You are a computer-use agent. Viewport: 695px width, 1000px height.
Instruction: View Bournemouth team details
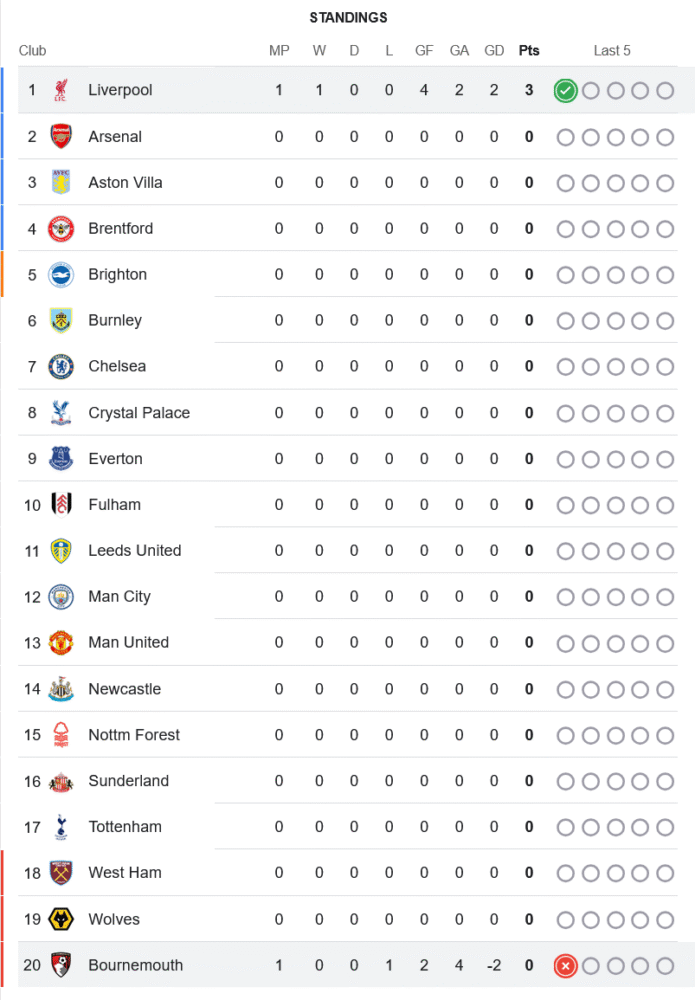click(135, 966)
